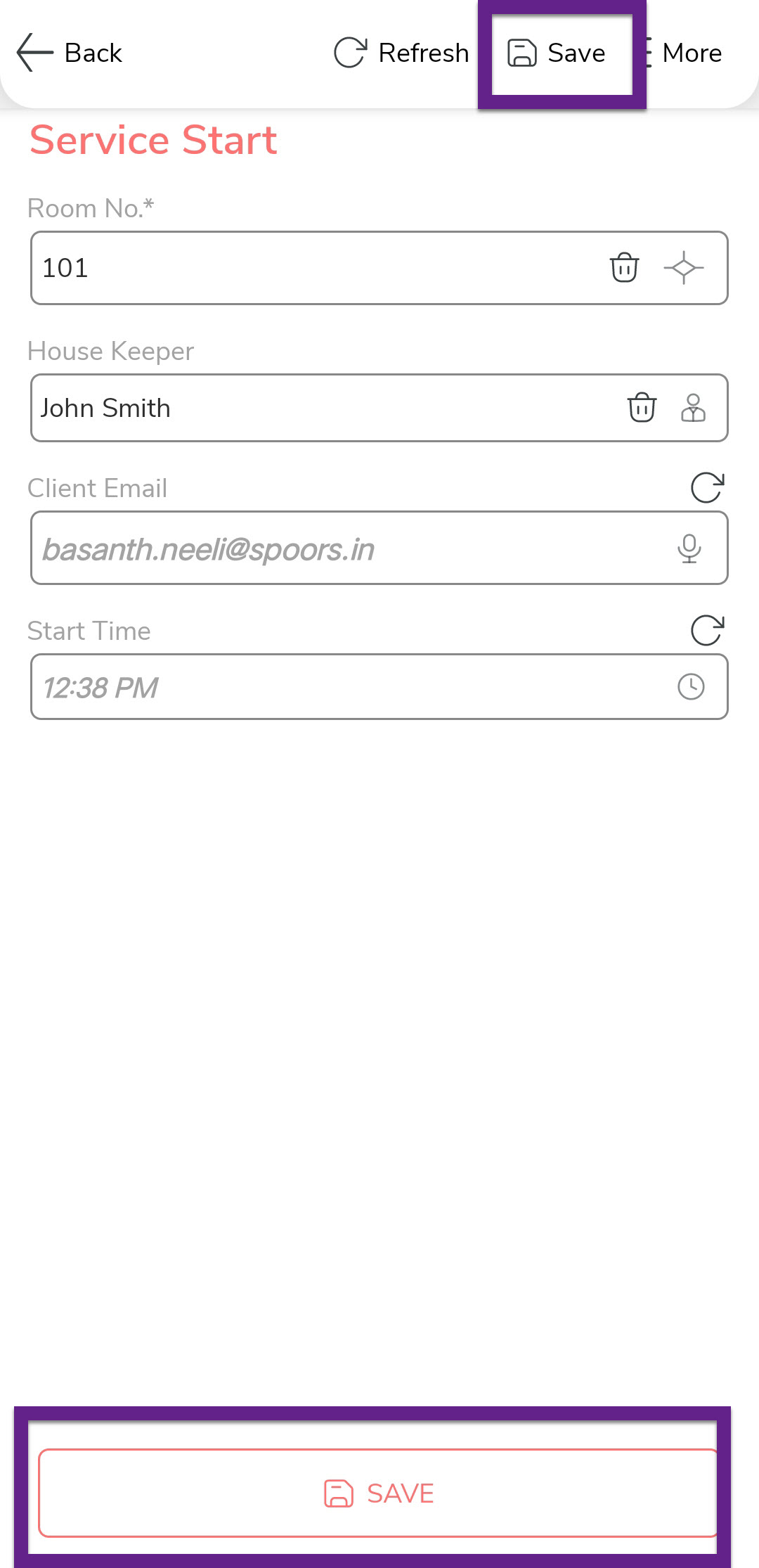Go back using the Back arrow
Viewport: 759px width, 1568px height.
(x=69, y=53)
